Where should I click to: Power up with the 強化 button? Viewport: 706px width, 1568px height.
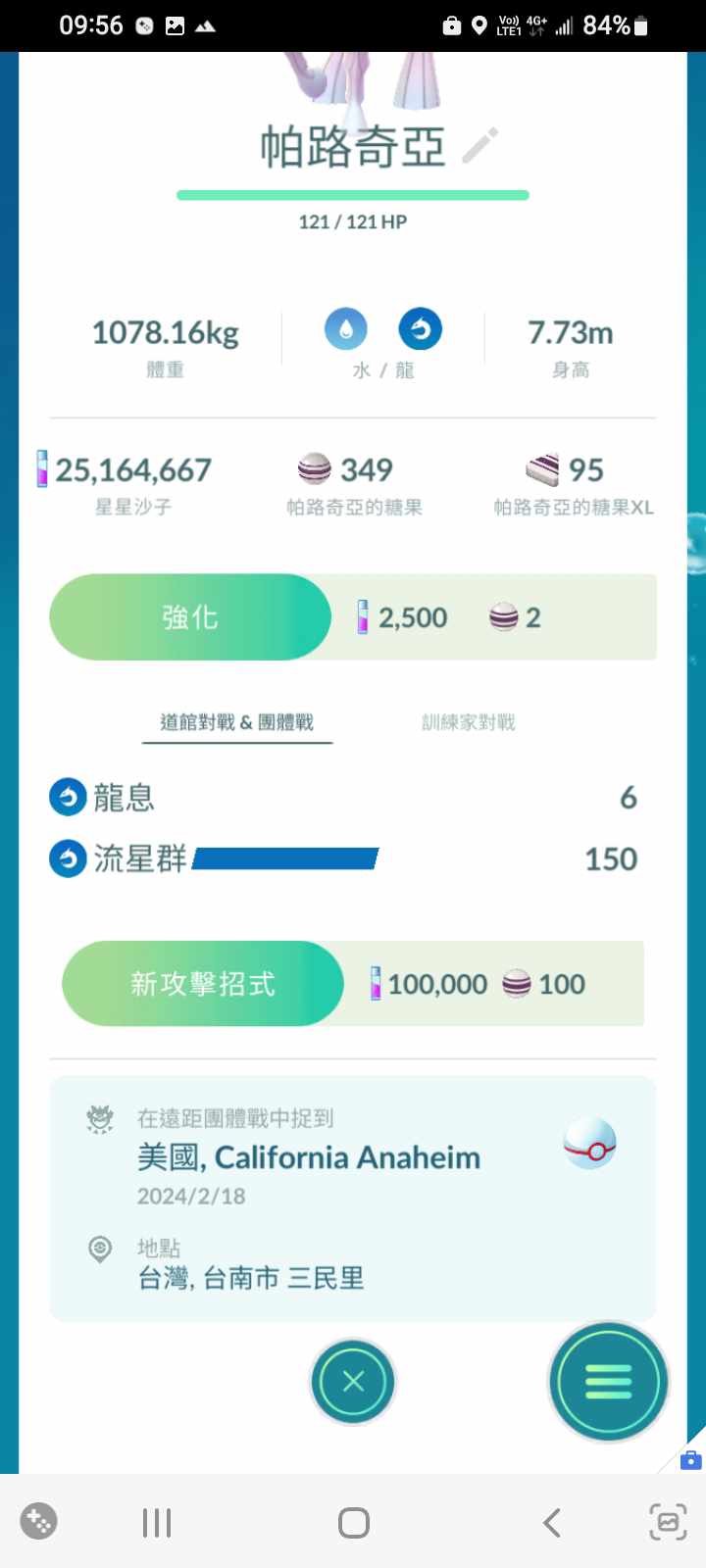click(190, 617)
